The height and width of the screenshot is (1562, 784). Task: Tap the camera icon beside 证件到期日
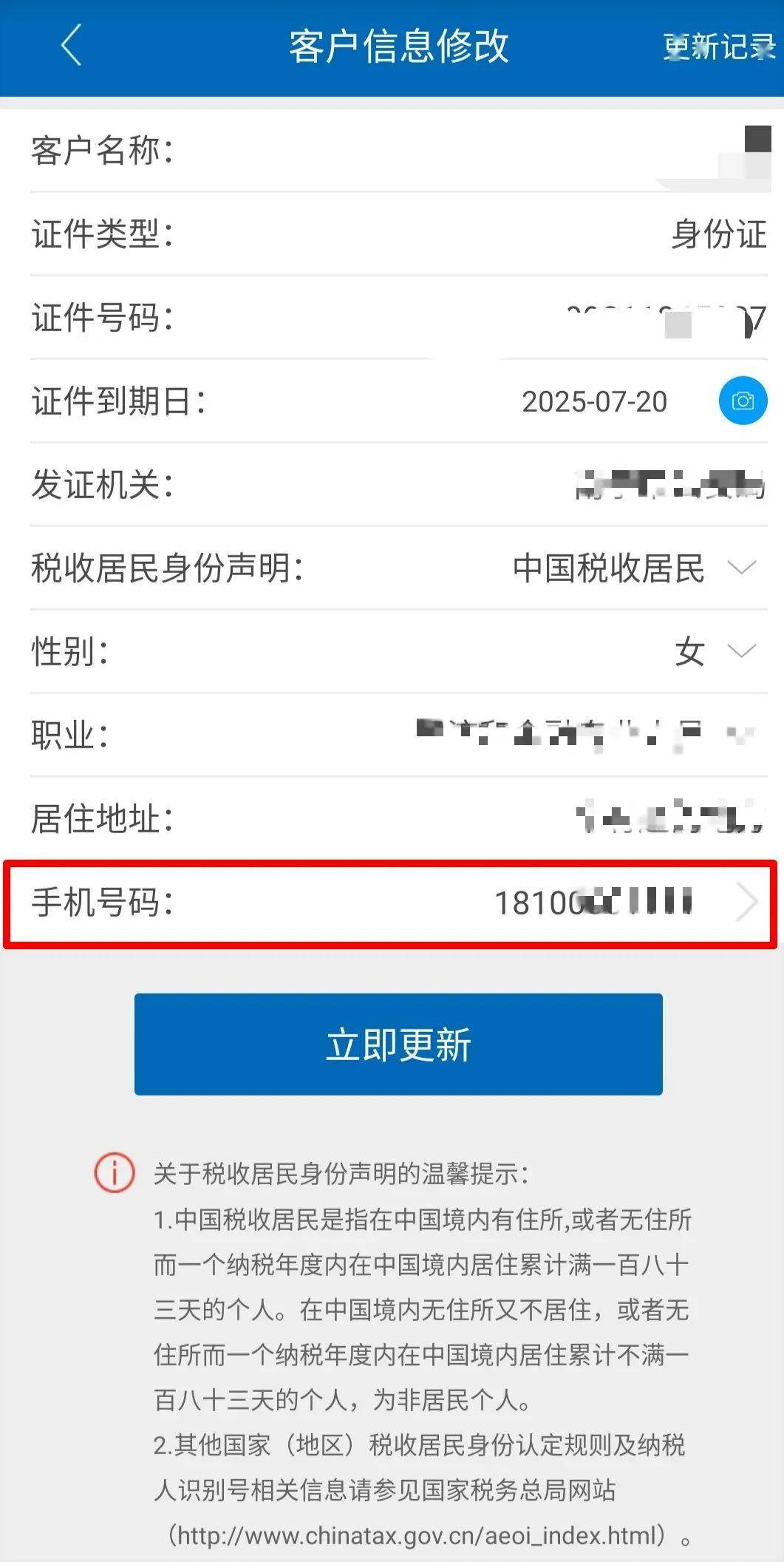tap(743, 401)
